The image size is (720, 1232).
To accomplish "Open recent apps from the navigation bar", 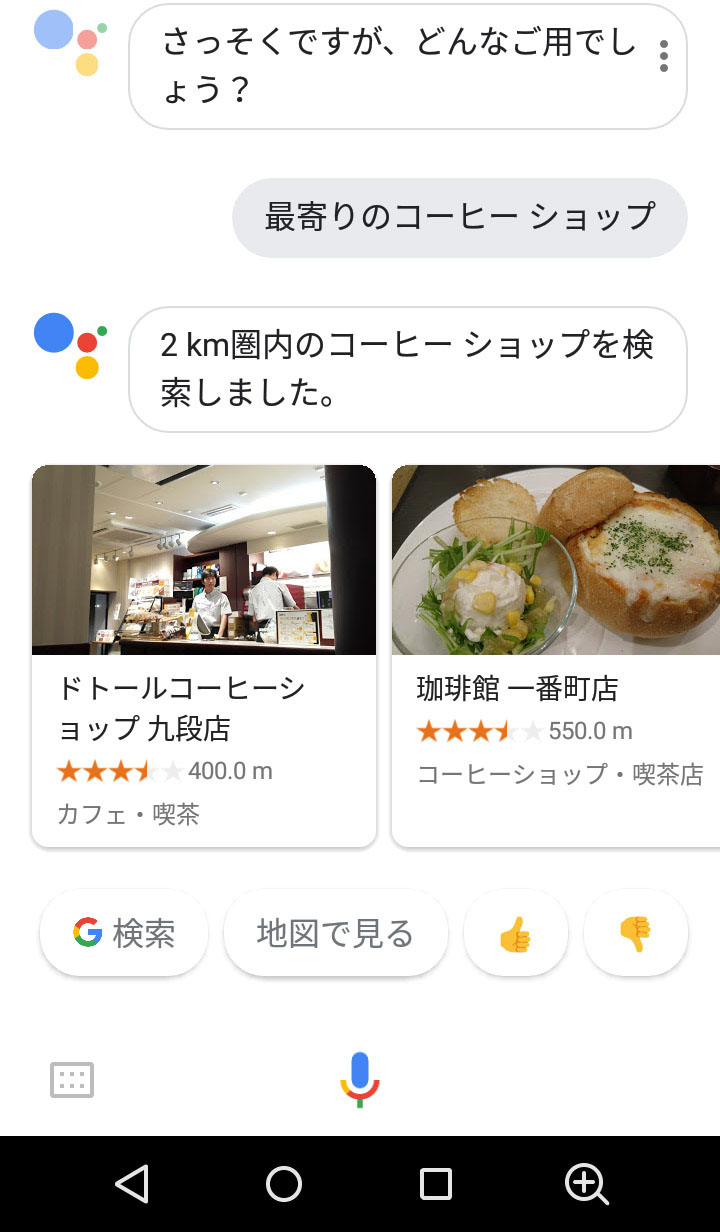I will (436, 1184).
